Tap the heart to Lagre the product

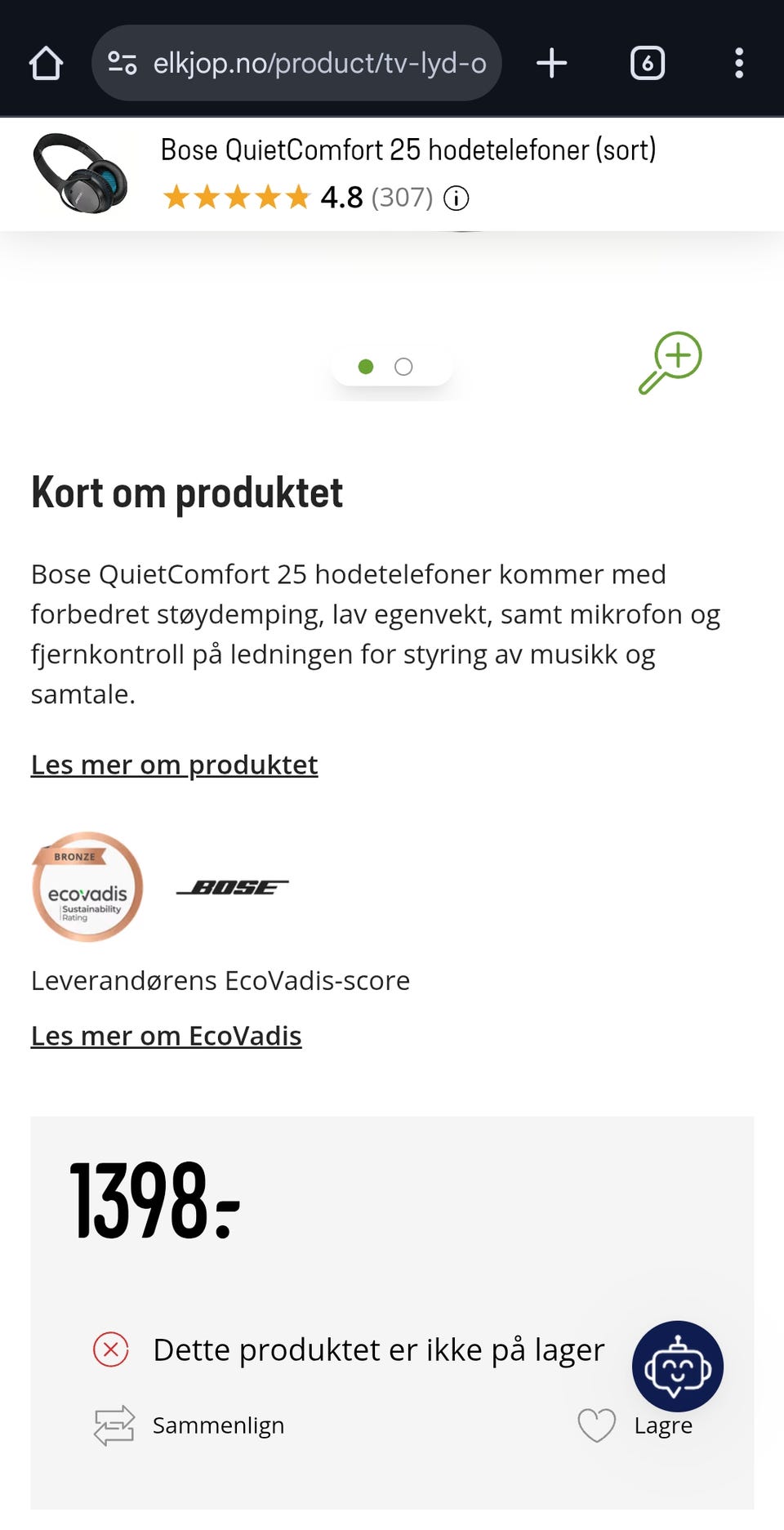[x=597, y=1425]
